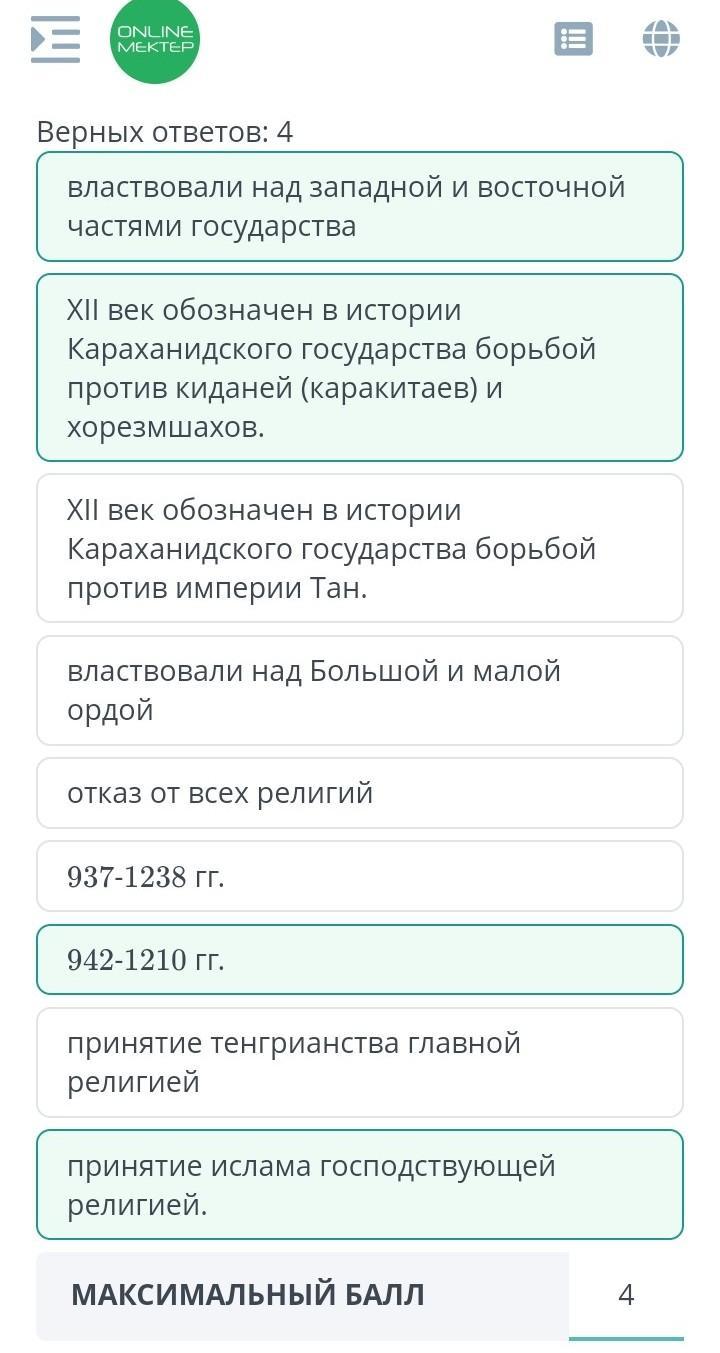Go to Online Mektep home logo
Image resolution: width=720 pixels, height=1353 pixels.
point(155,40)
